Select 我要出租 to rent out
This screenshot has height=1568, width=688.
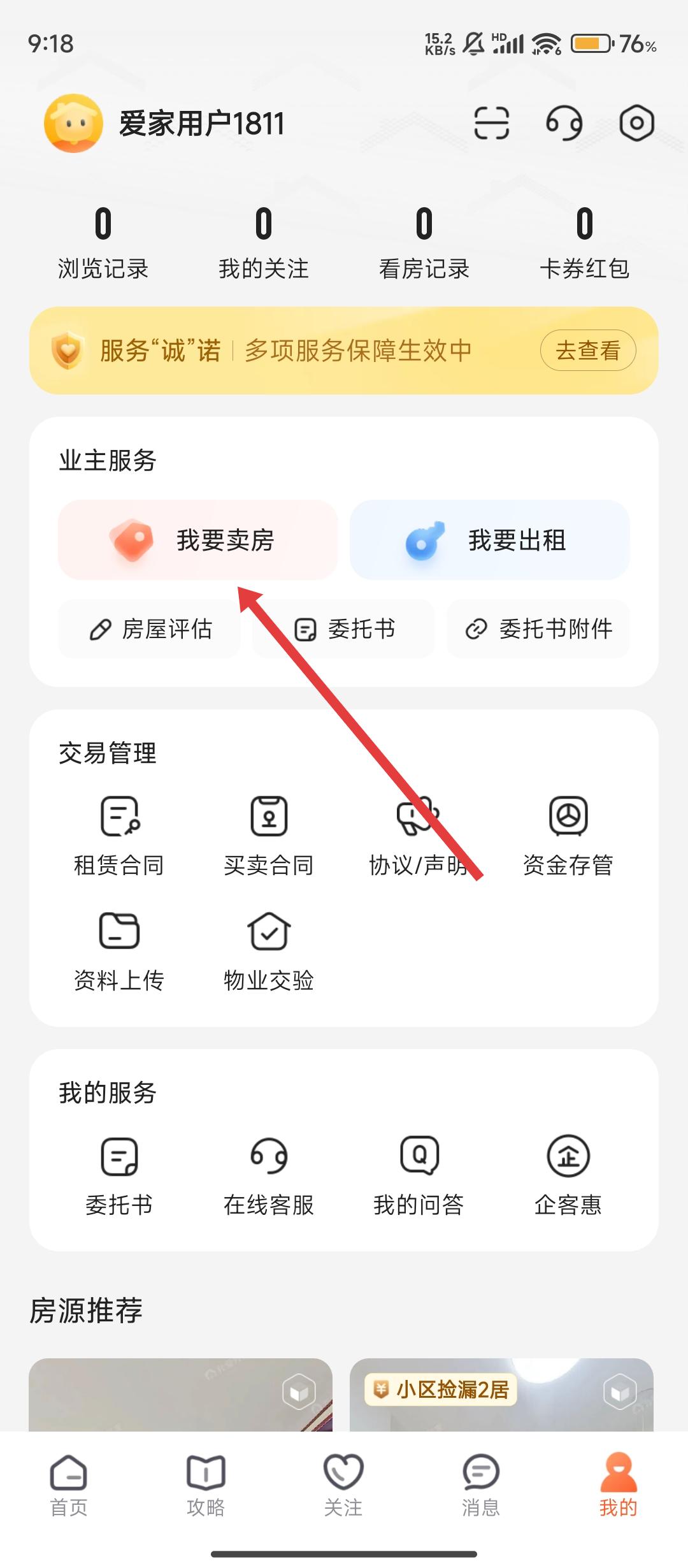coord(489,541)
